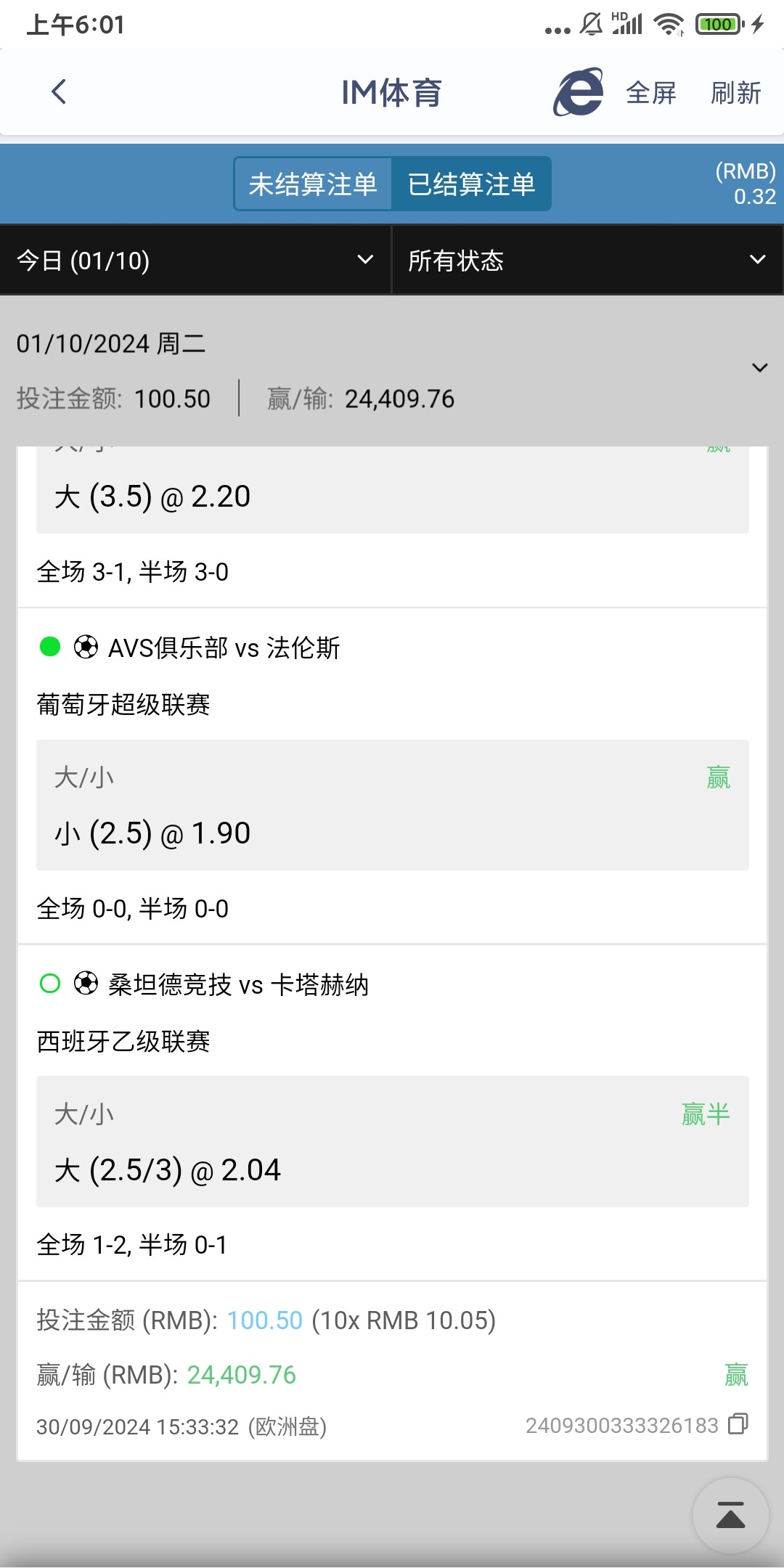Viewport: 784px width, 1568px height.
Task: Collapse the 01/10/2024 周二 bet group
Action: coord(759,367)
